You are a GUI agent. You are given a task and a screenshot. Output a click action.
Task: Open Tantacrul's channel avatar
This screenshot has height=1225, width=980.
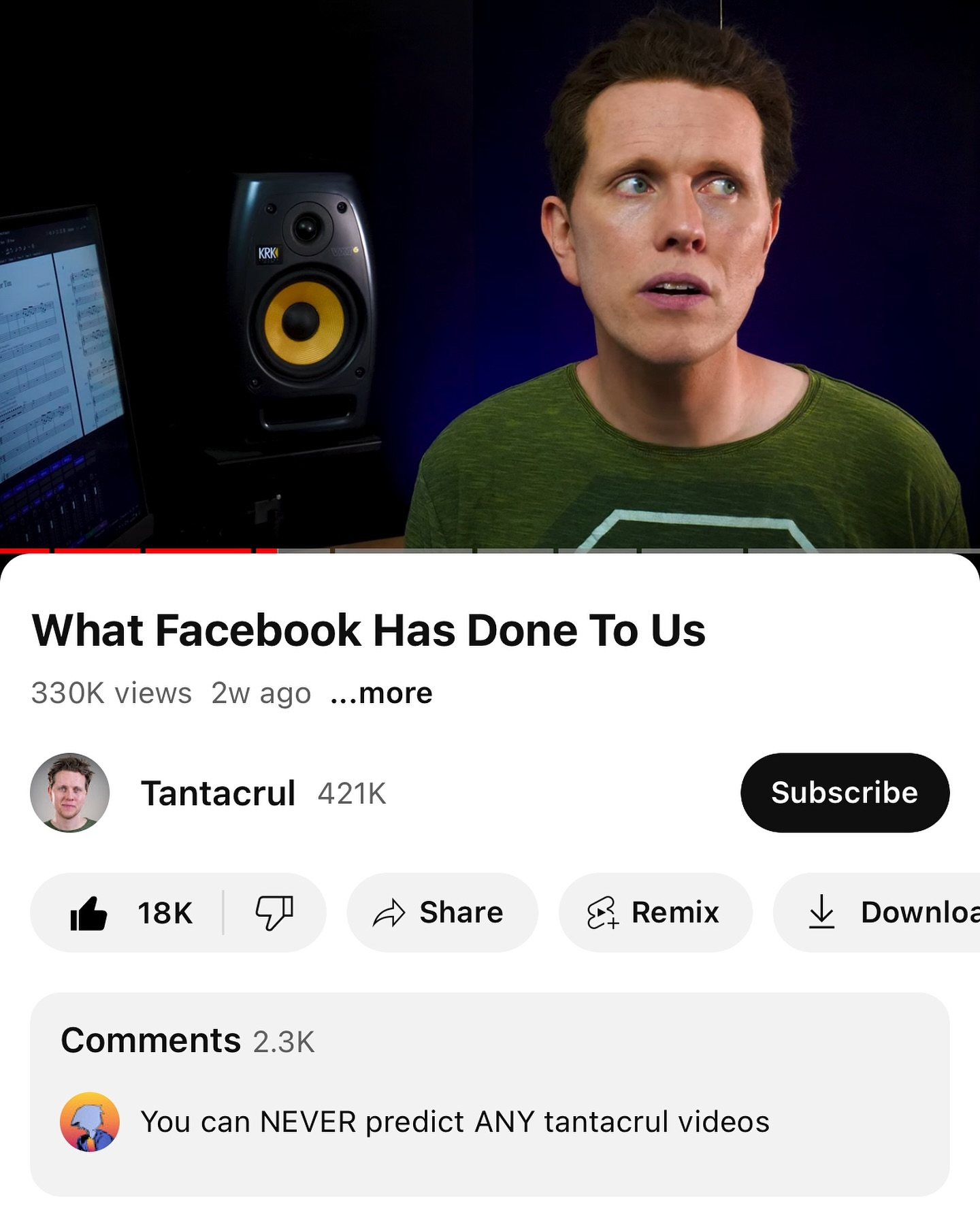point(70,793)
